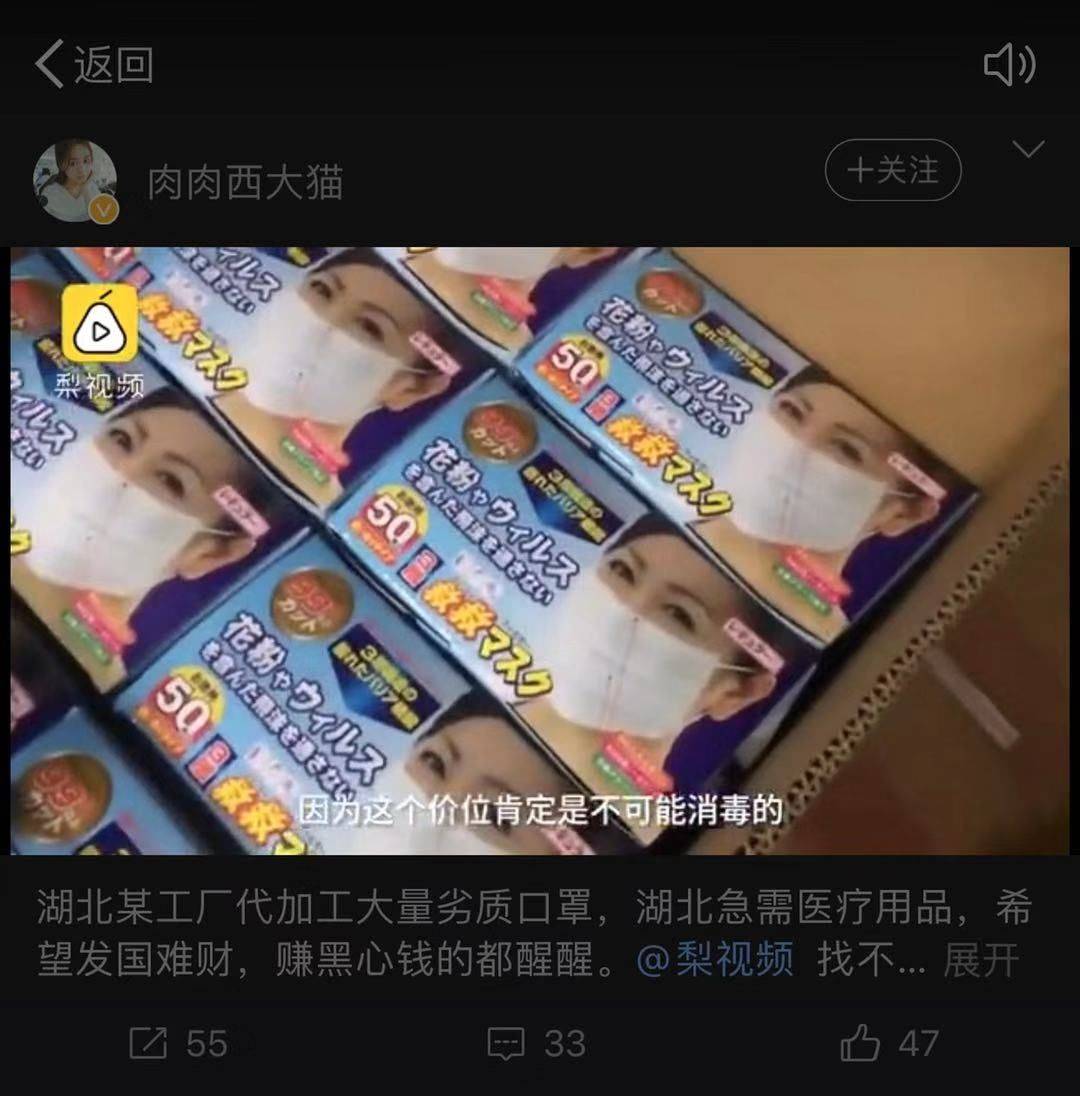Open the @梨视频 mention link
Screen dimensions: 1080x1096
point(715,961)
